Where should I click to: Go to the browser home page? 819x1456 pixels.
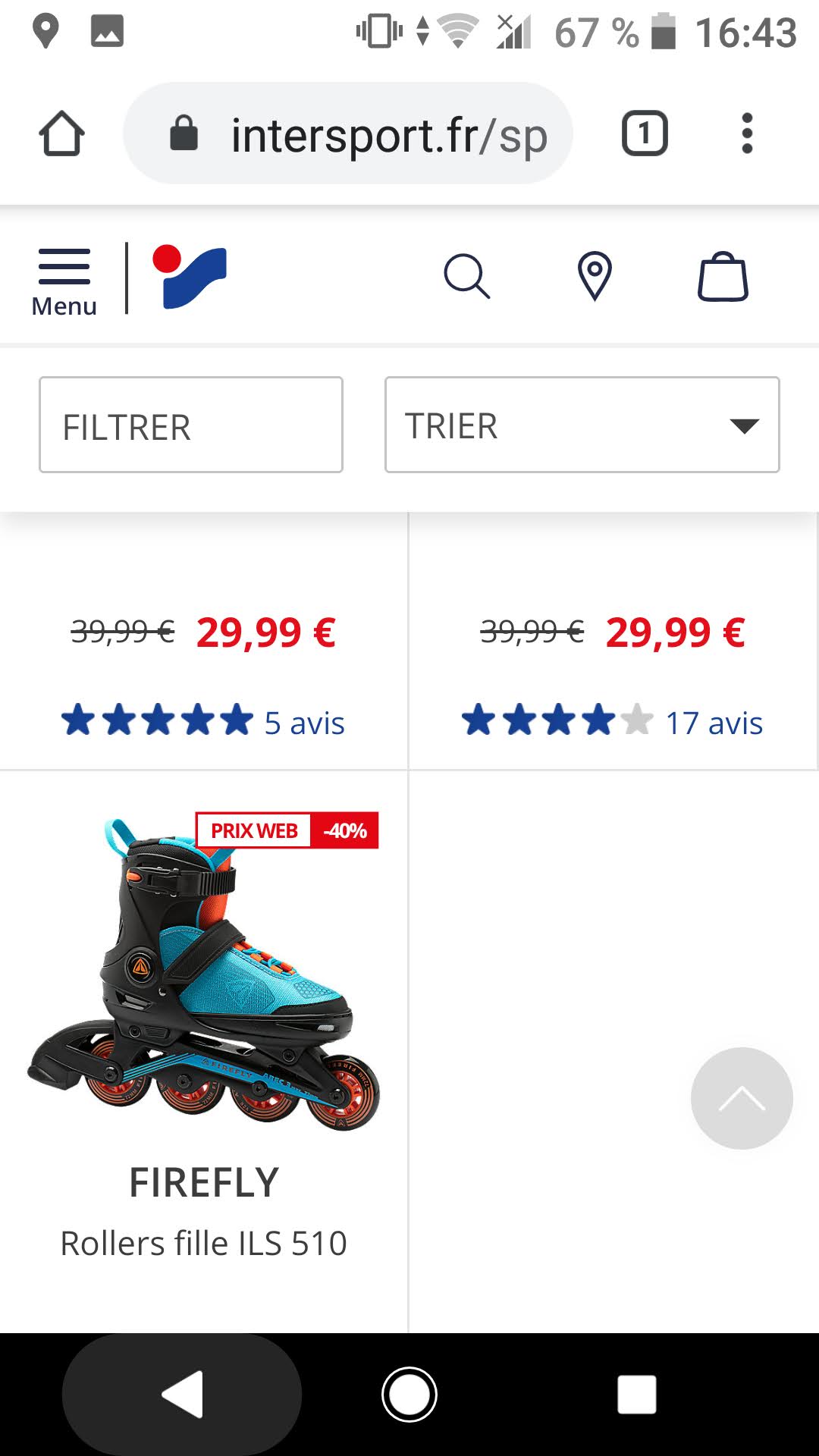point(61,134)
